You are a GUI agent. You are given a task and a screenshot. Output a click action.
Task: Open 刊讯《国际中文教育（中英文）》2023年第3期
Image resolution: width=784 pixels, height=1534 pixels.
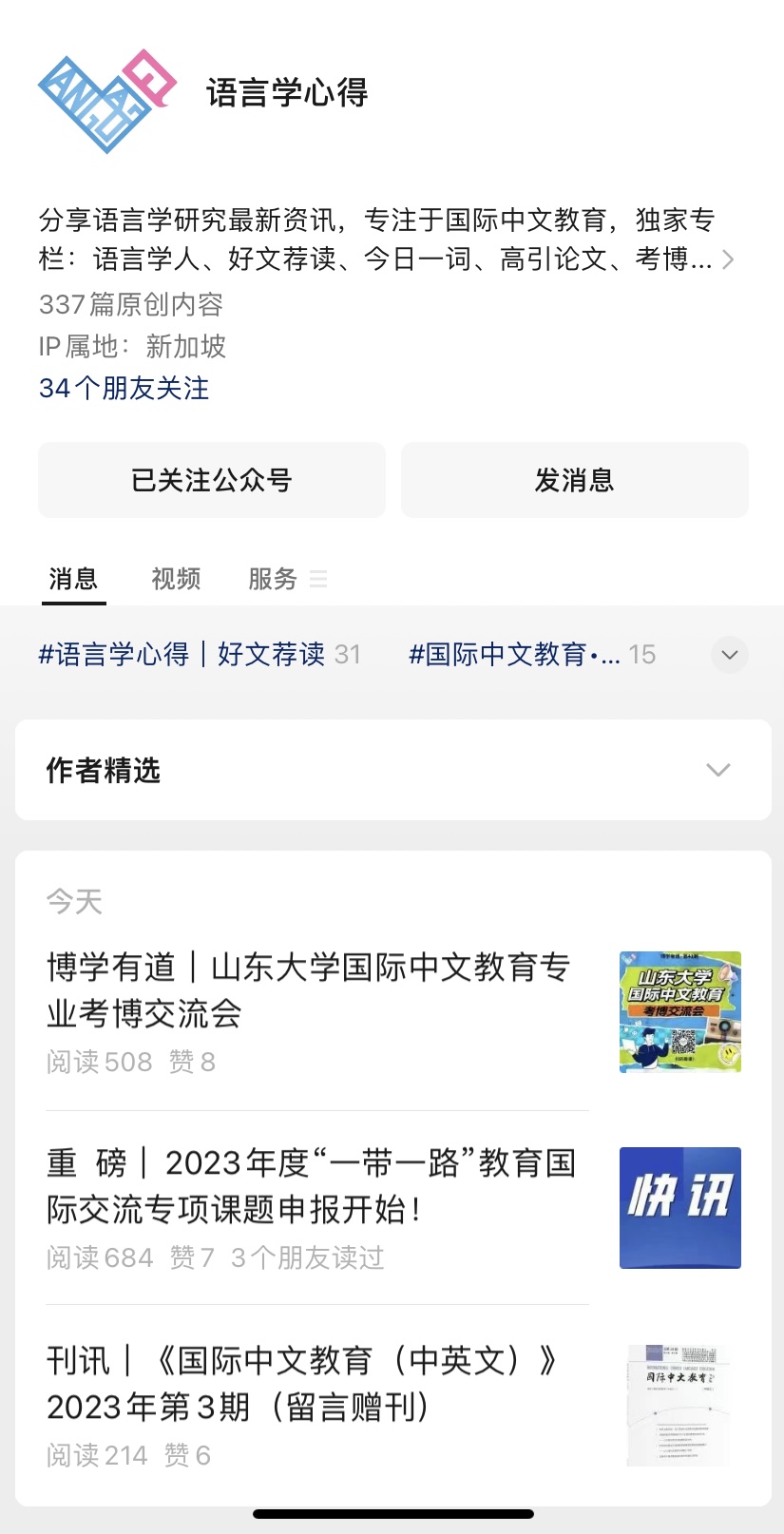tap(302, 1383)
